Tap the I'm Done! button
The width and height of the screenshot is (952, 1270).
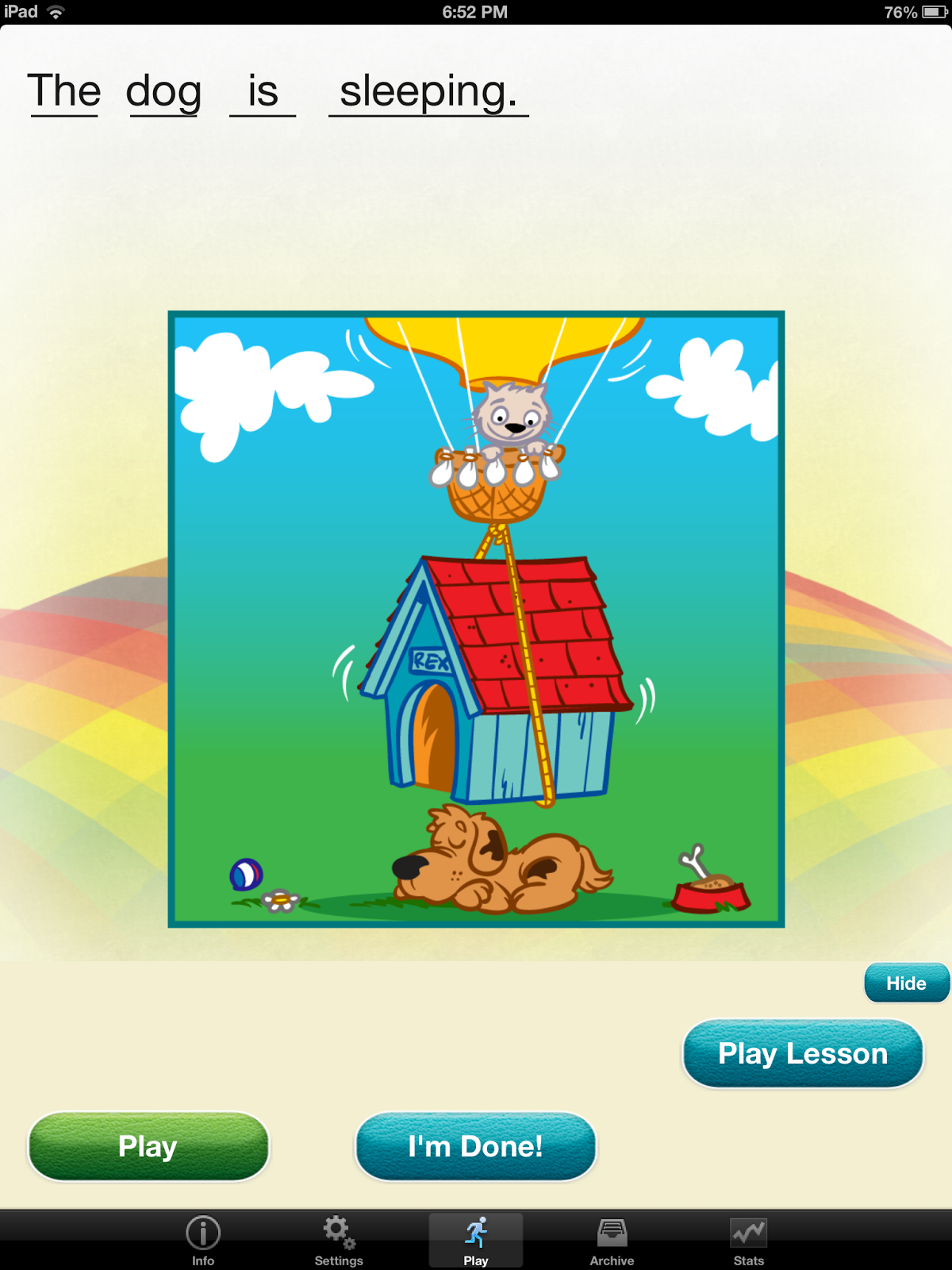point(474,1146)
